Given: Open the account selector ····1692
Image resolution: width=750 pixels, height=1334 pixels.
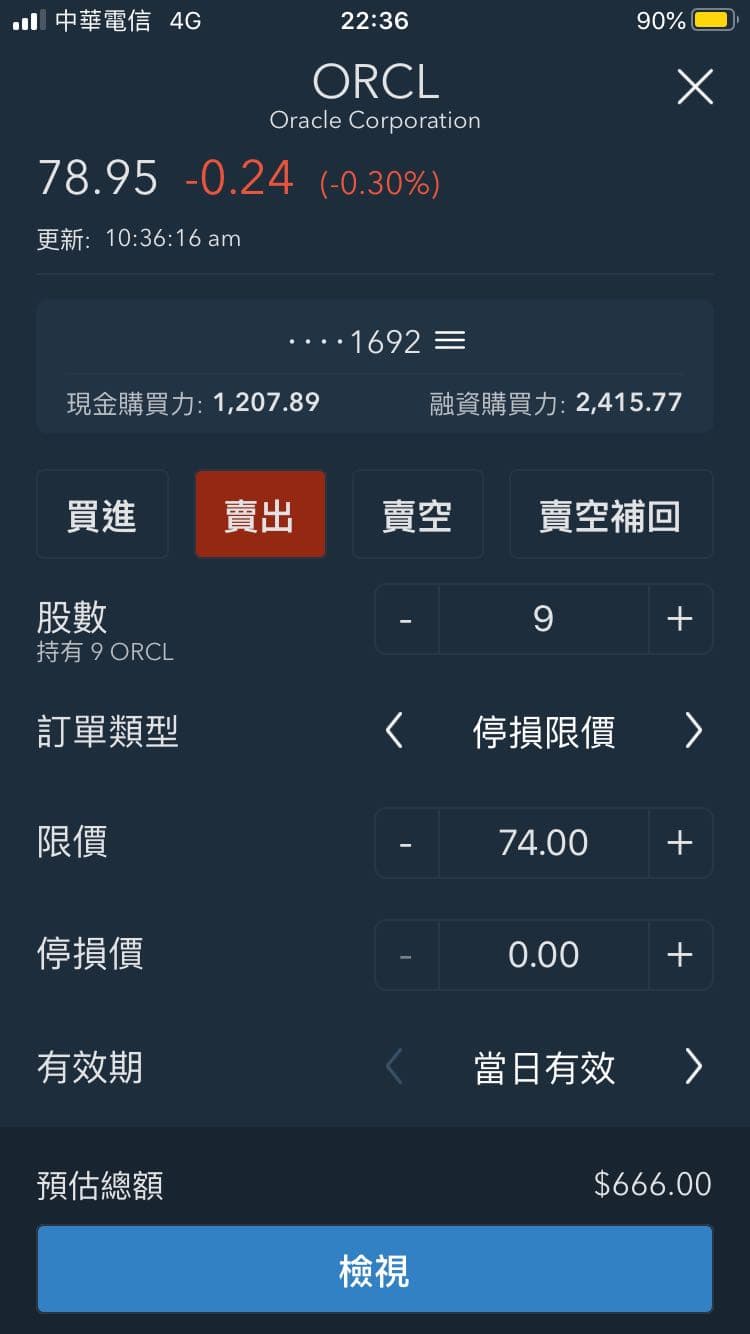Looking at the screenshot, I should [376, 342].
